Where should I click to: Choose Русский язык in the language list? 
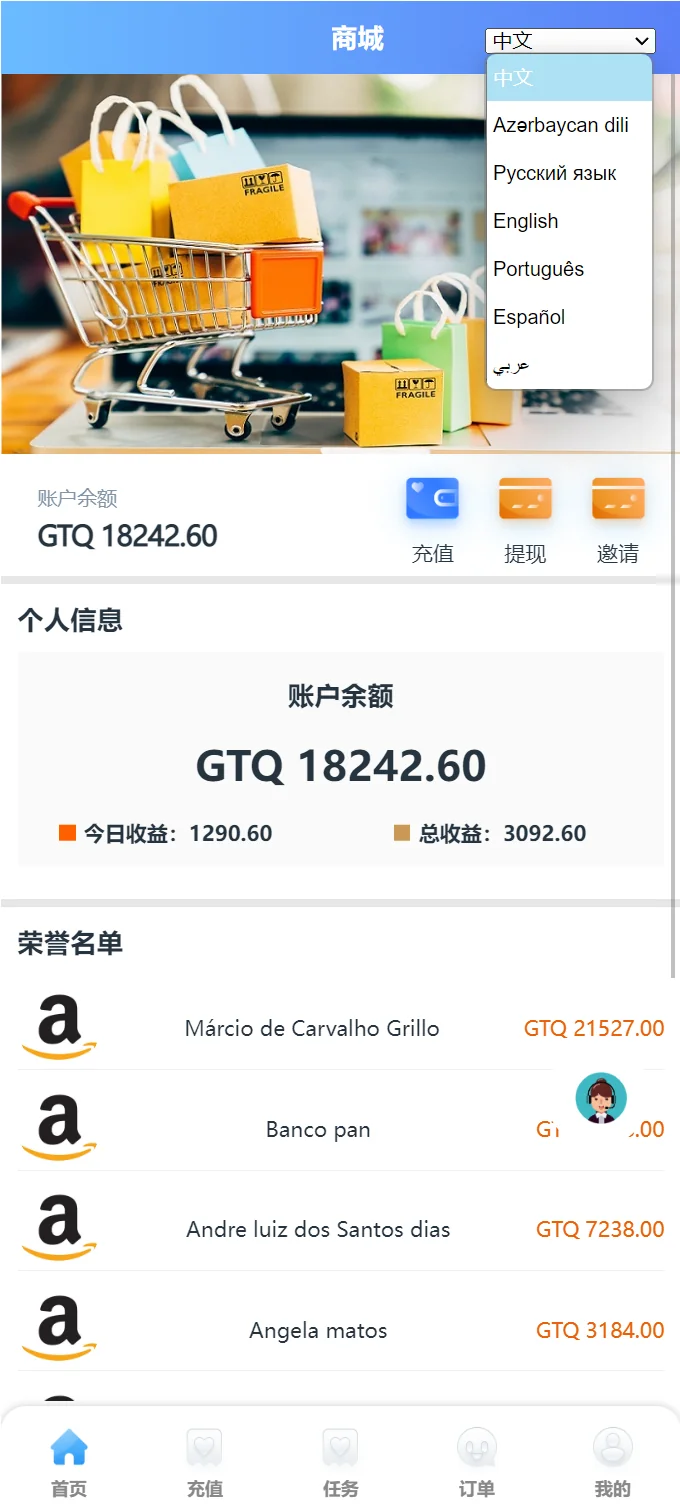(555, 173)
